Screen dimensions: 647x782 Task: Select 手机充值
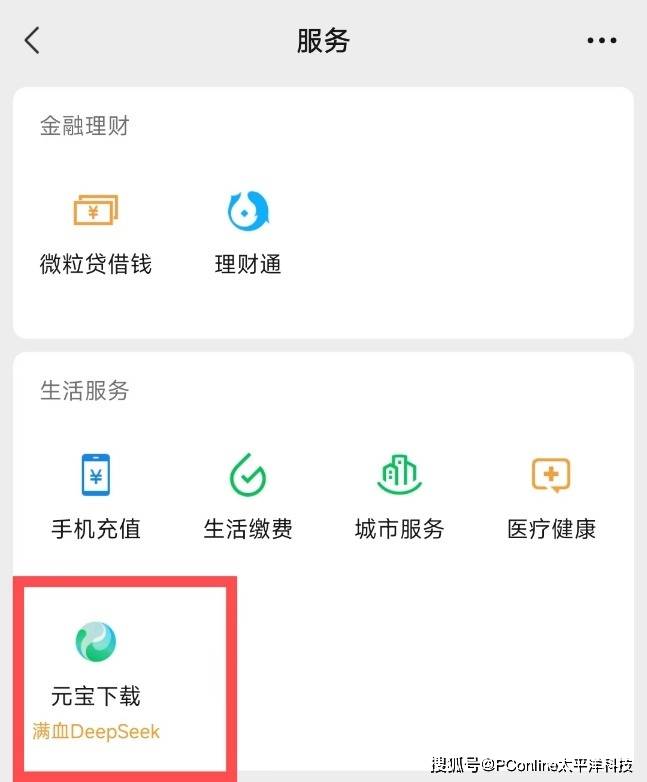tap(95, 494)
